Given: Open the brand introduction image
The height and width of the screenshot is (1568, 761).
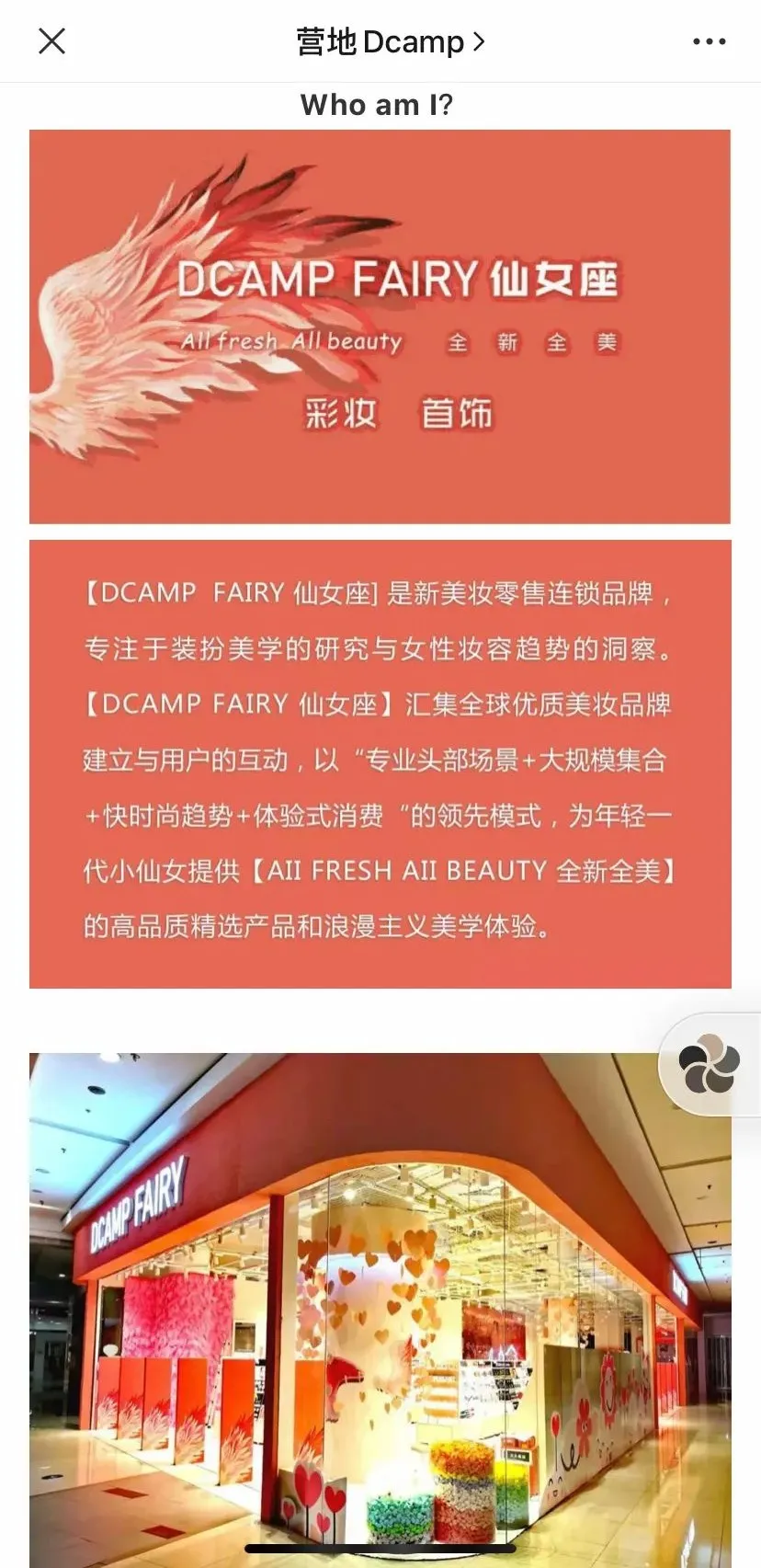Looking at the screenshot, I should coord(380,763).
